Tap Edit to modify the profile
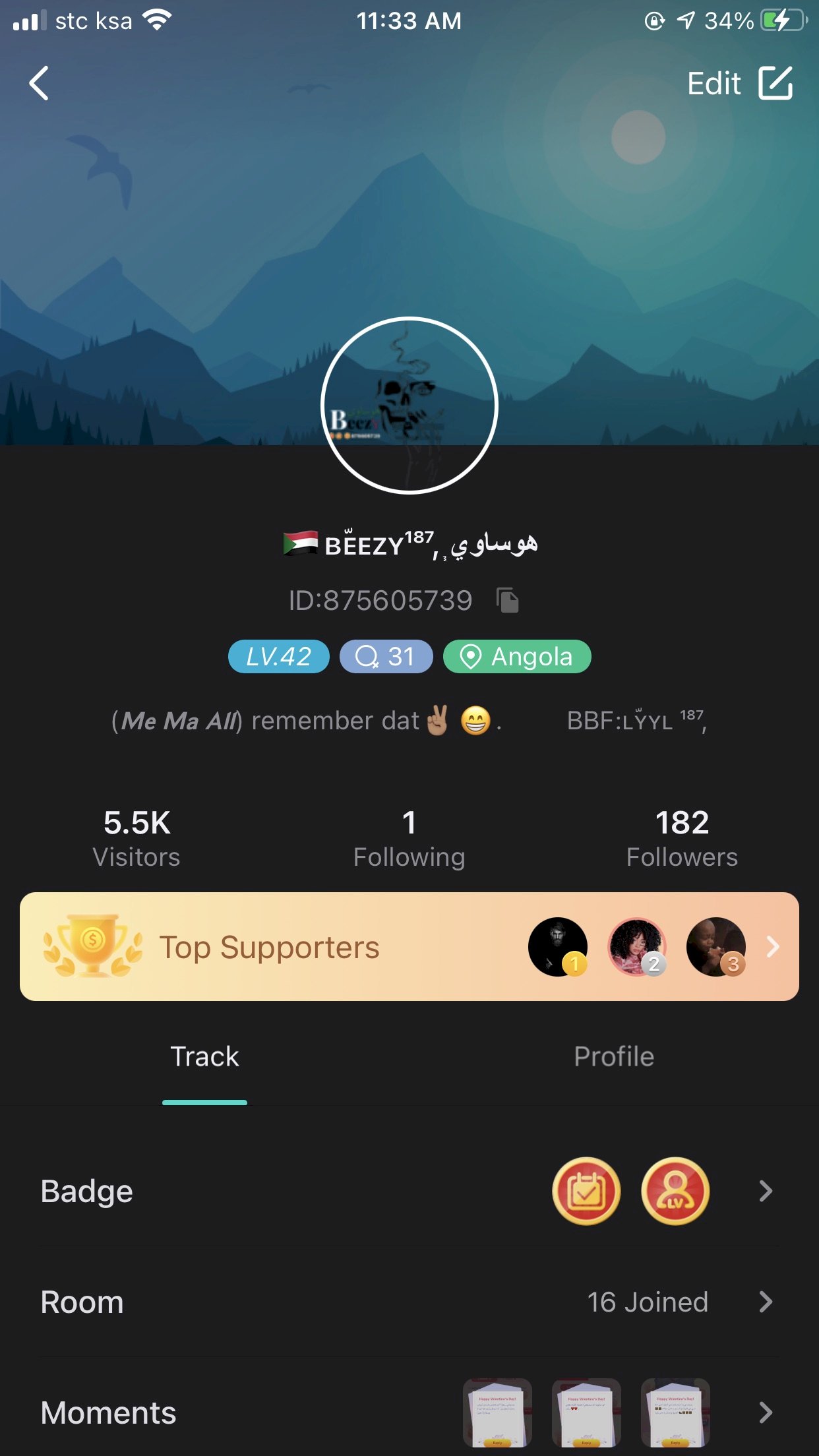The height and width of the screenshot is (1456, 819). pyautogui.click(x=739, y=84)
